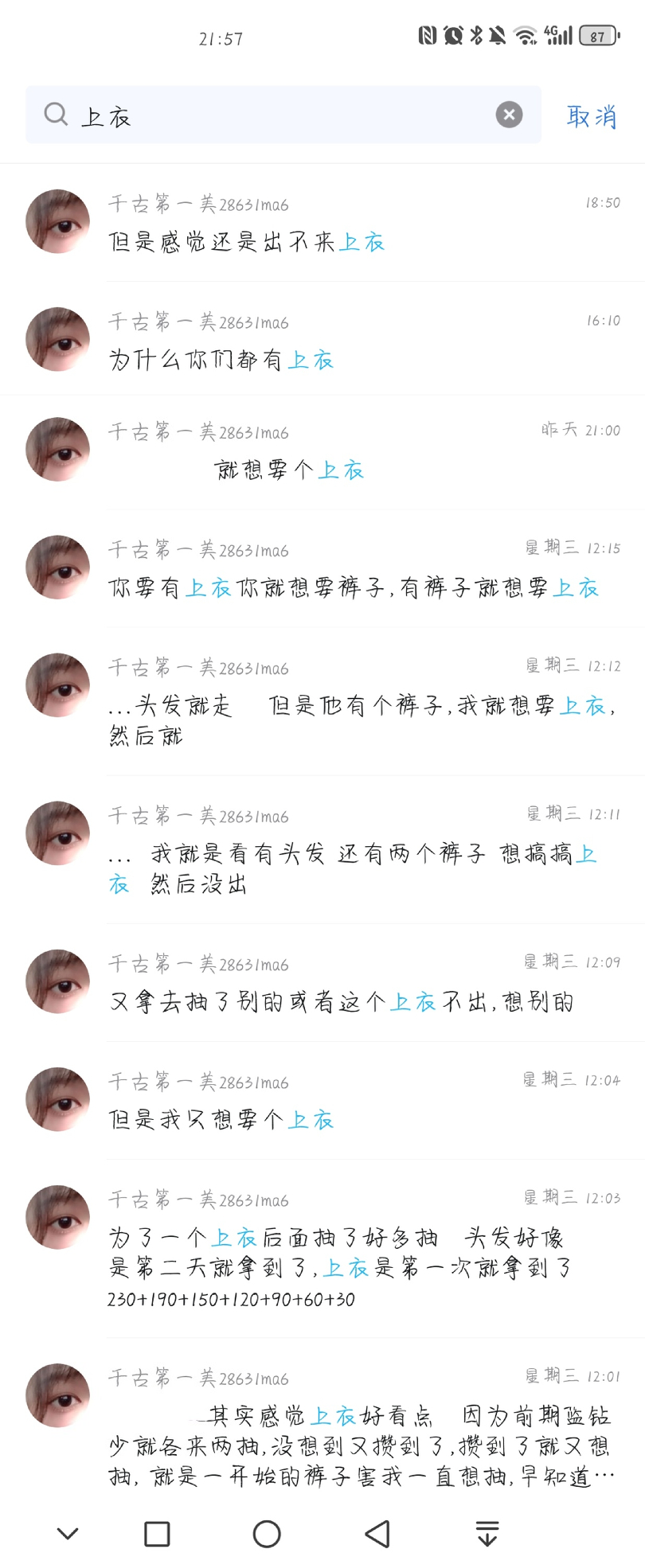Tap the search field containing 上衣

271,115
